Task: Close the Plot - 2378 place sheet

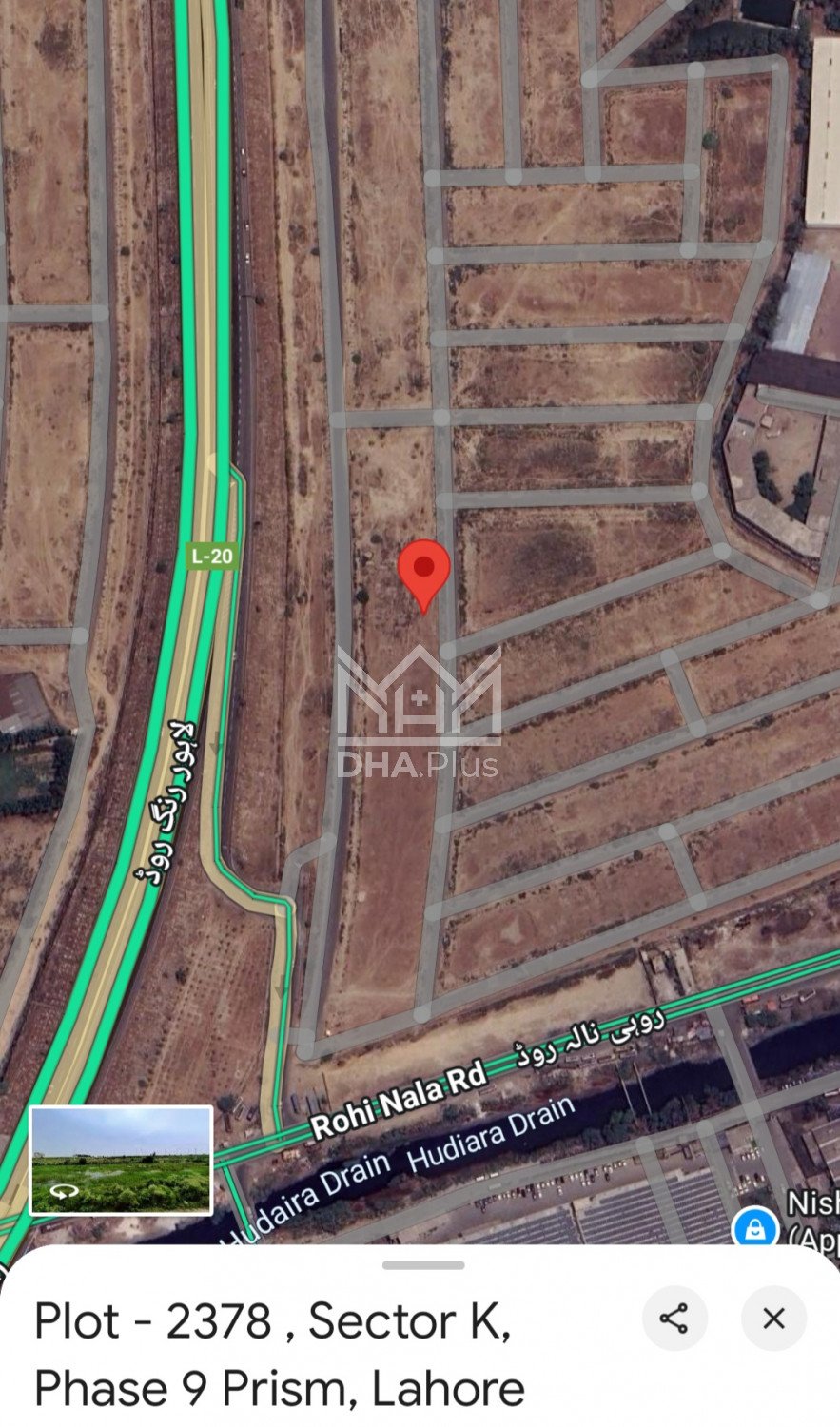Action: coord(773,1319)
